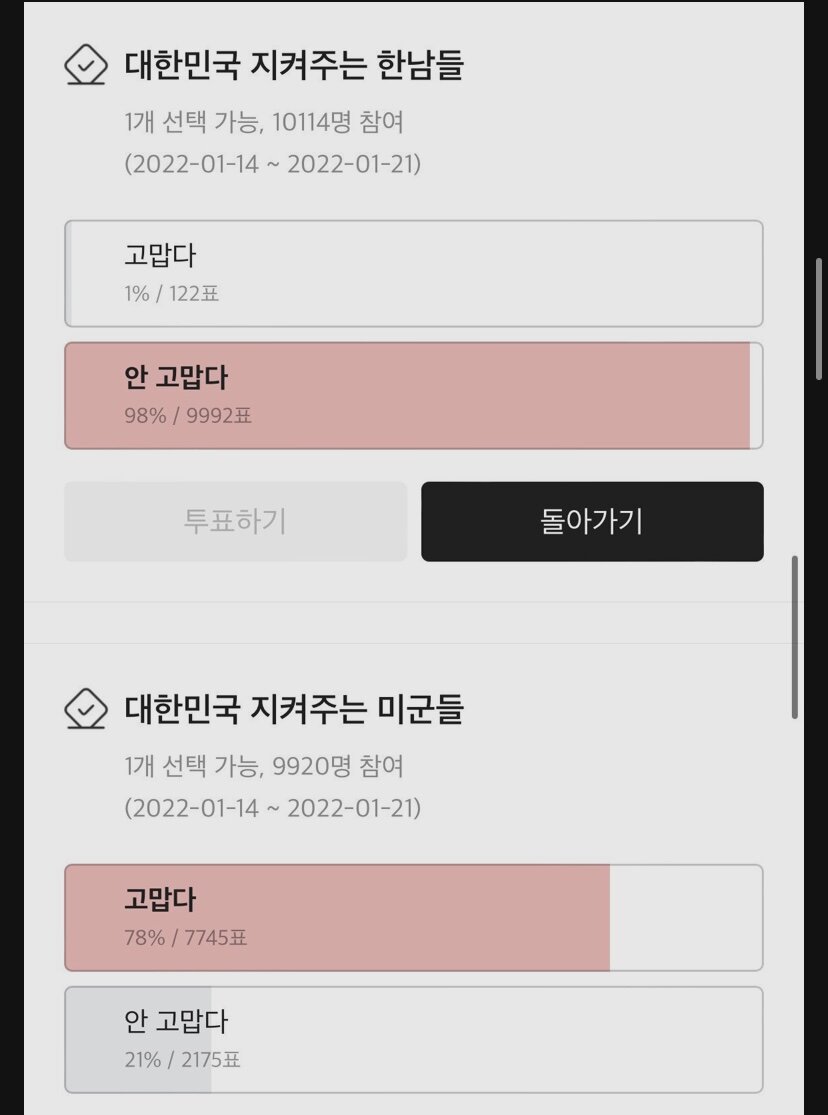The height and width of the screenshot is (1115, 828).
Task: Choose 안 고맙다 in the 미군들 poll
Action: coord(414,1040)
